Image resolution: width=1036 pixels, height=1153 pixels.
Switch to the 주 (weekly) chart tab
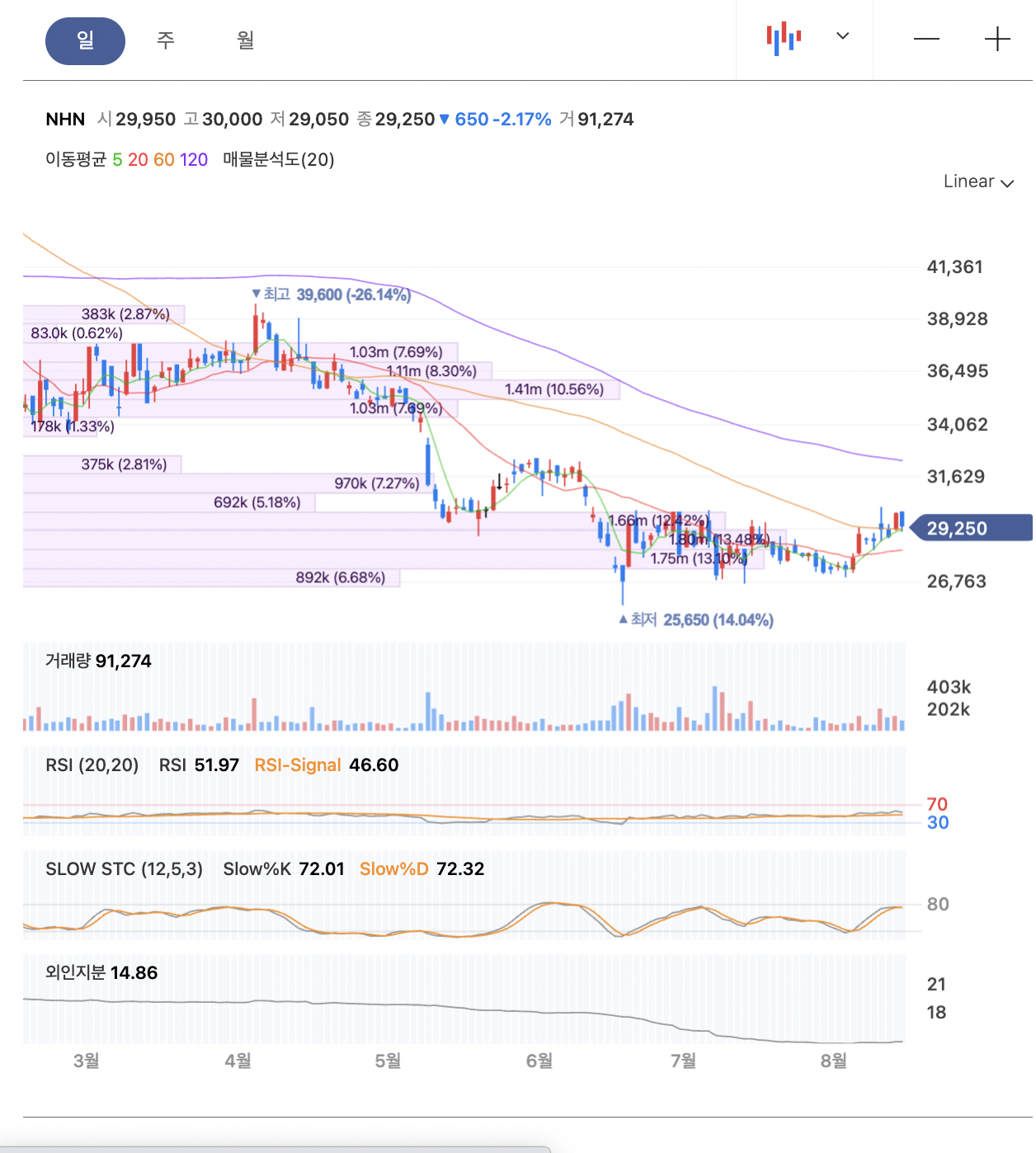(166, 40)
